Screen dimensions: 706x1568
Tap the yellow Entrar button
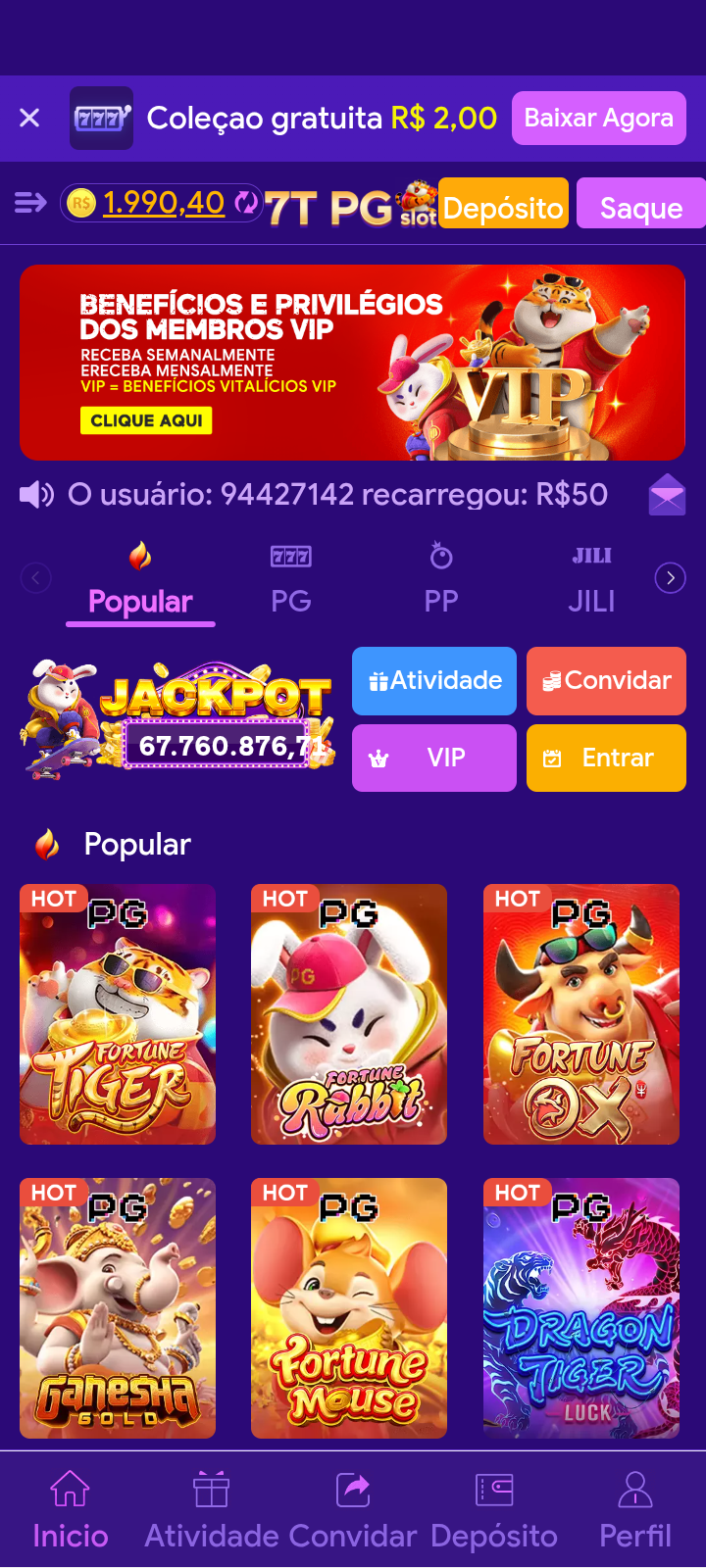point(606,758)
